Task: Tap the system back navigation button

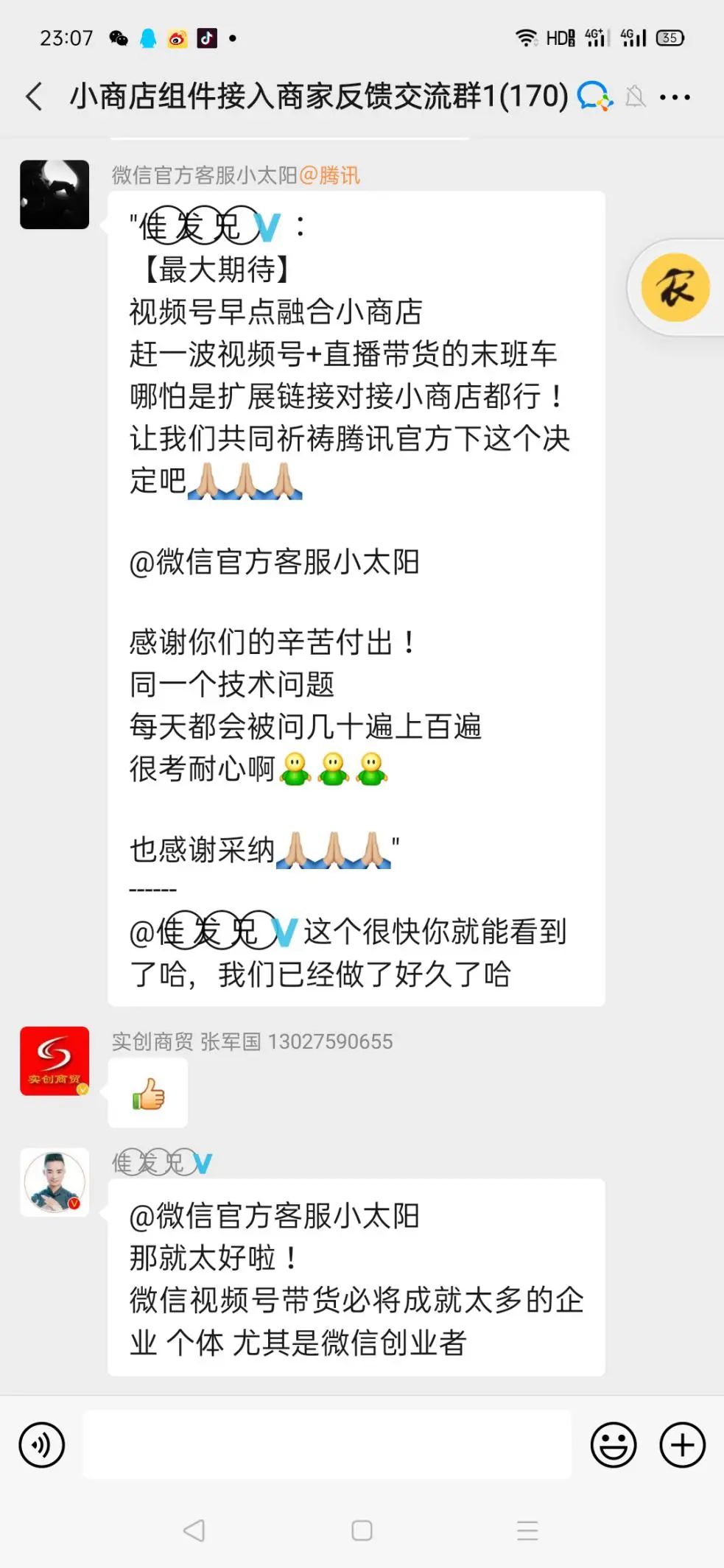Action: pos(194,1530)
